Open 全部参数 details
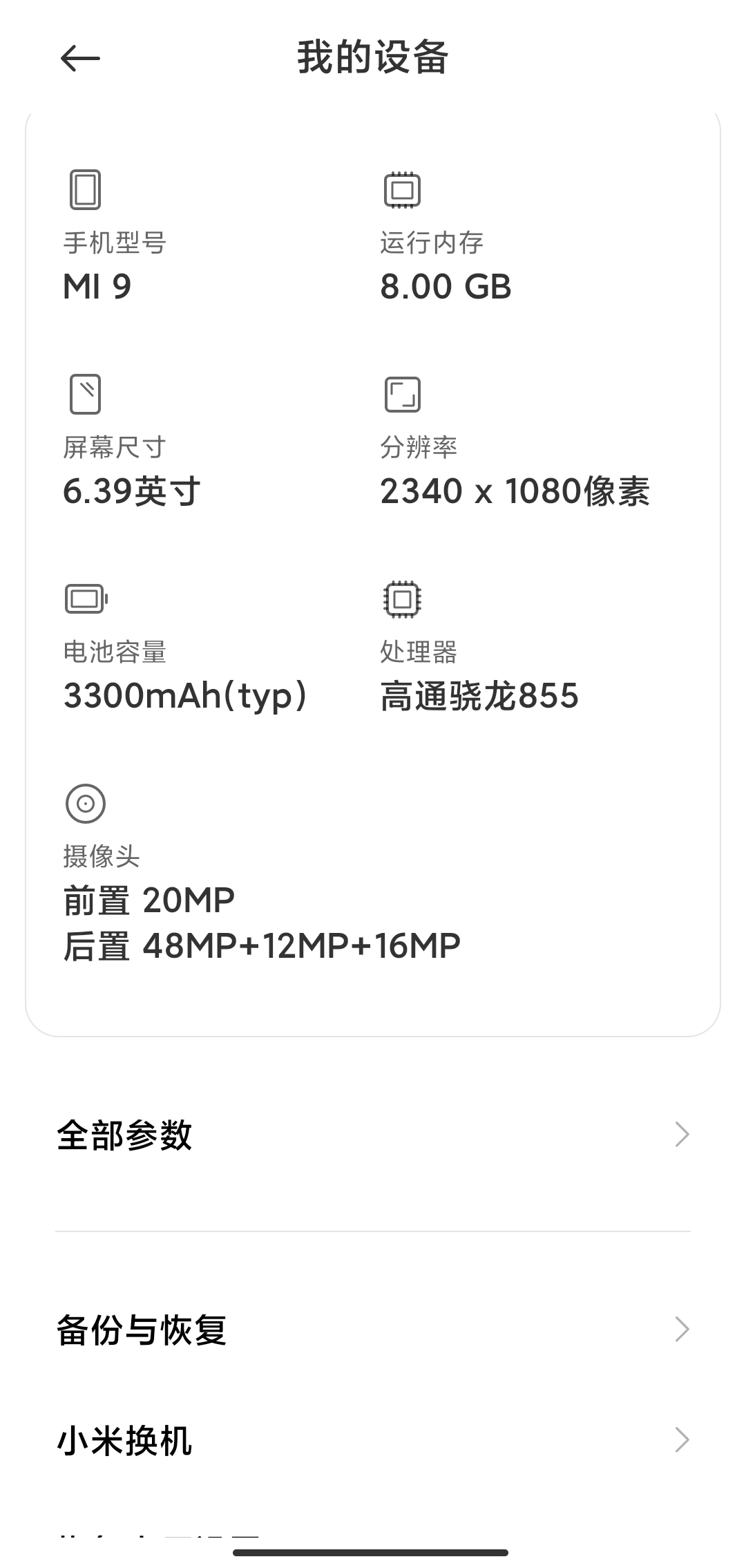This screenshot has height=1568, width=746. [373, 1135]
